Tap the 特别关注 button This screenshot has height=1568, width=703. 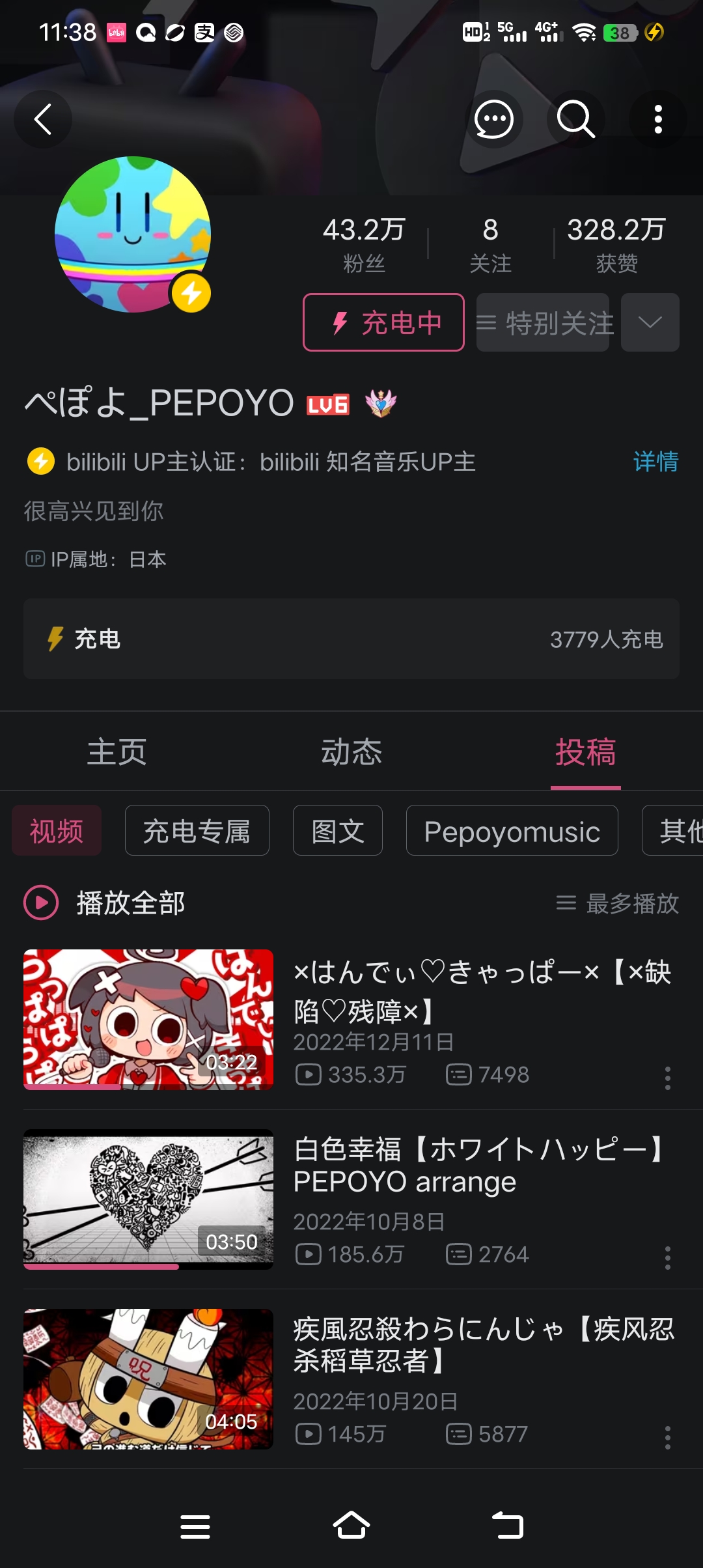pos(543,322)
